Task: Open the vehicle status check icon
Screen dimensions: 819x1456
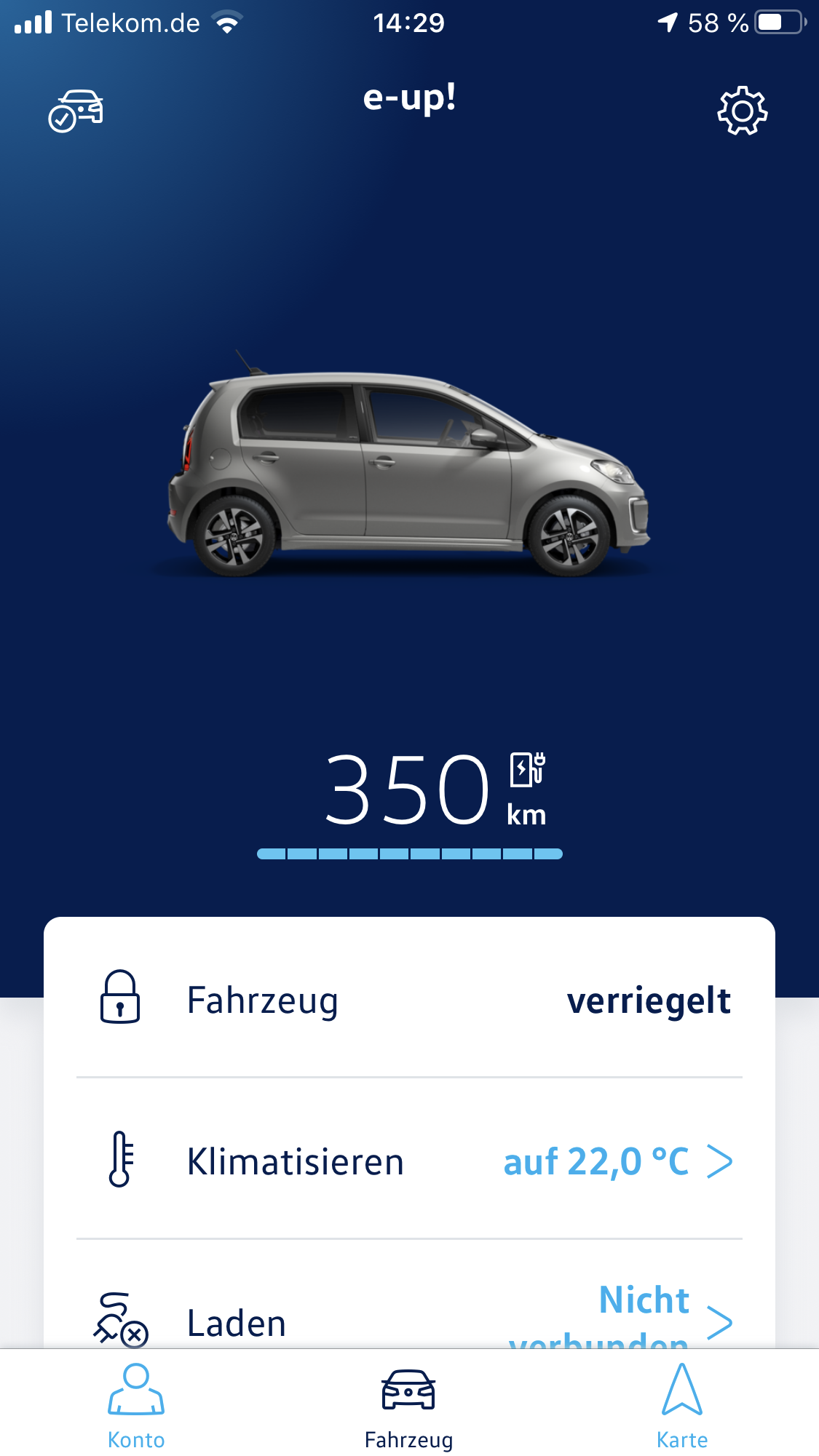Action: (x=76, y=111)
